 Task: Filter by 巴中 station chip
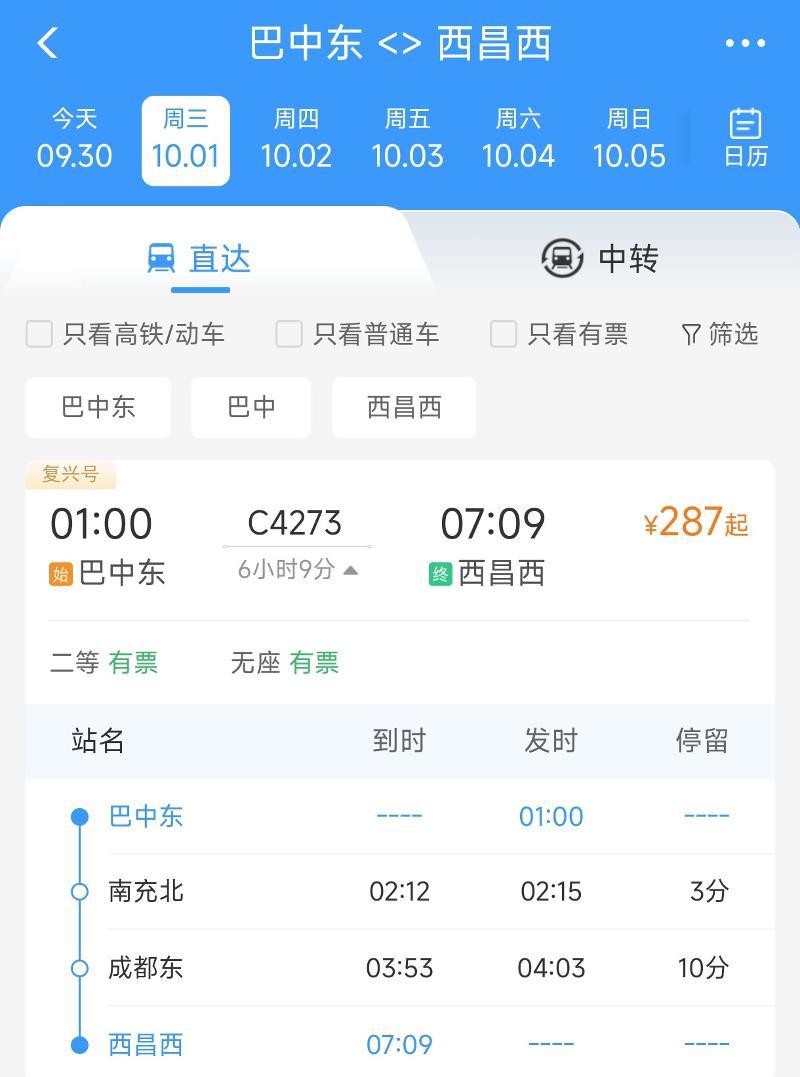tap(251, 407)
